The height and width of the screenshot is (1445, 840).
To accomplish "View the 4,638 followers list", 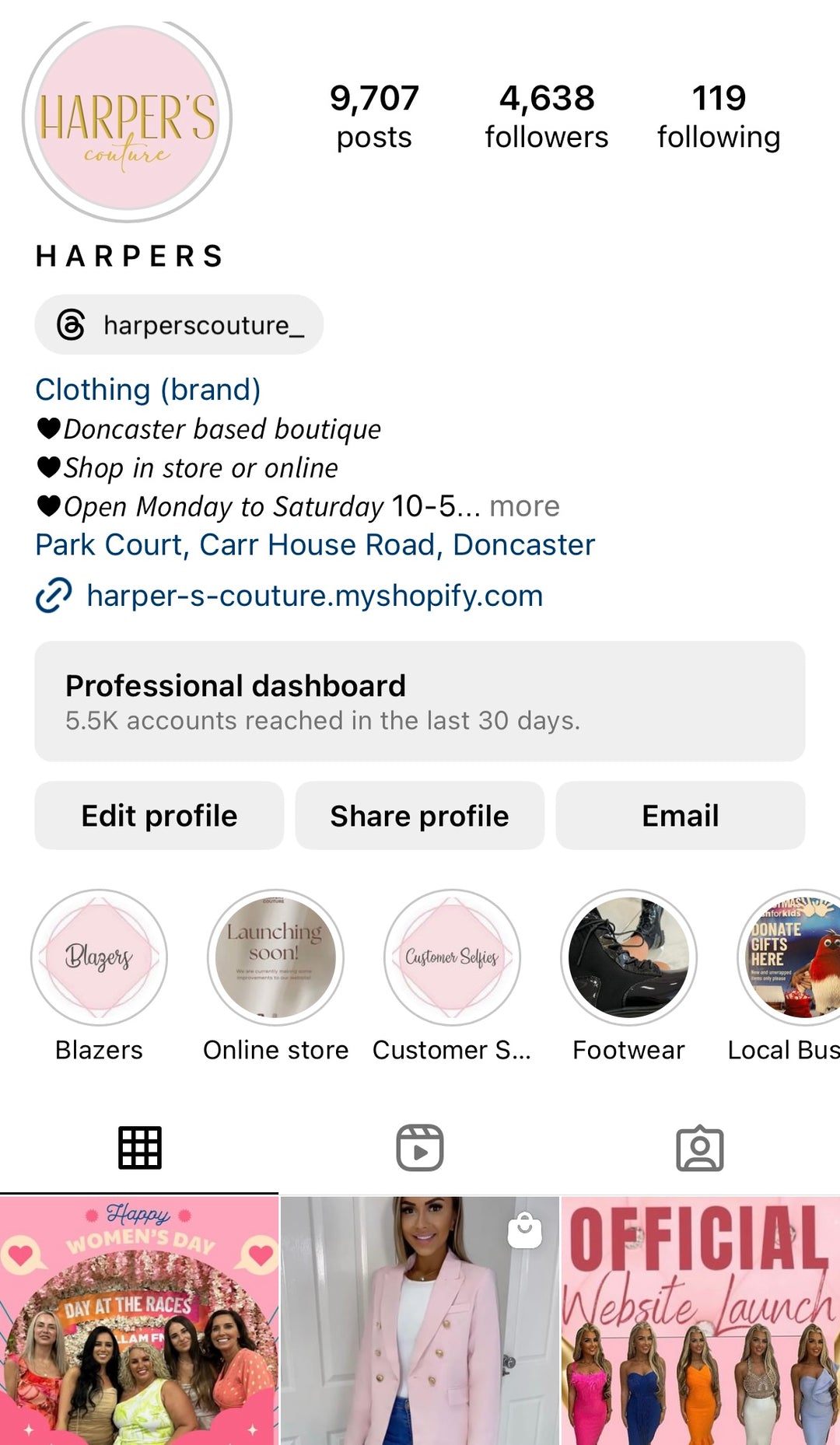I will [546, 117].
